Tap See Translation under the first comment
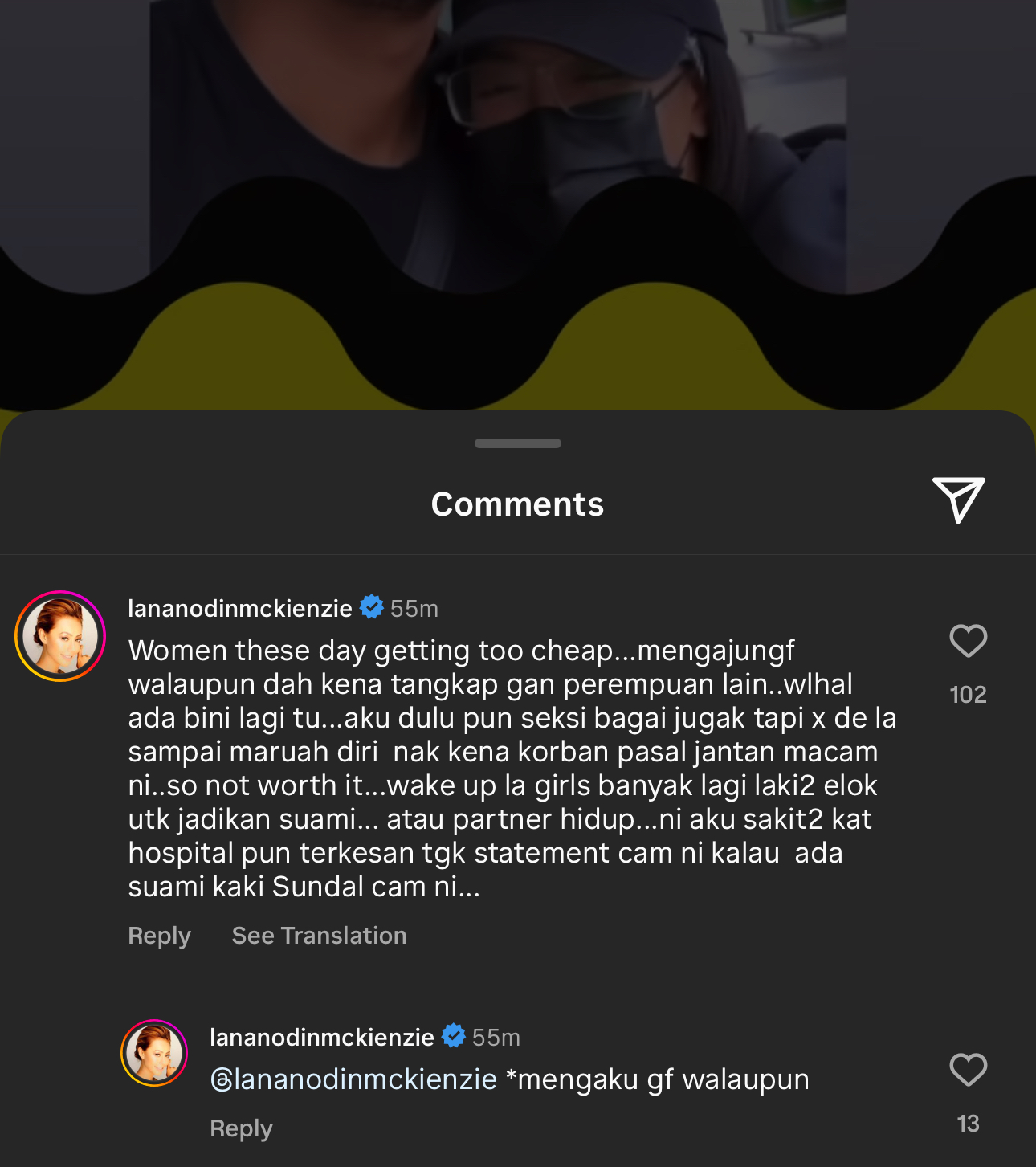Viewport: 1036px width, 1167px height. pyautogui.click(x=319, y=936)
